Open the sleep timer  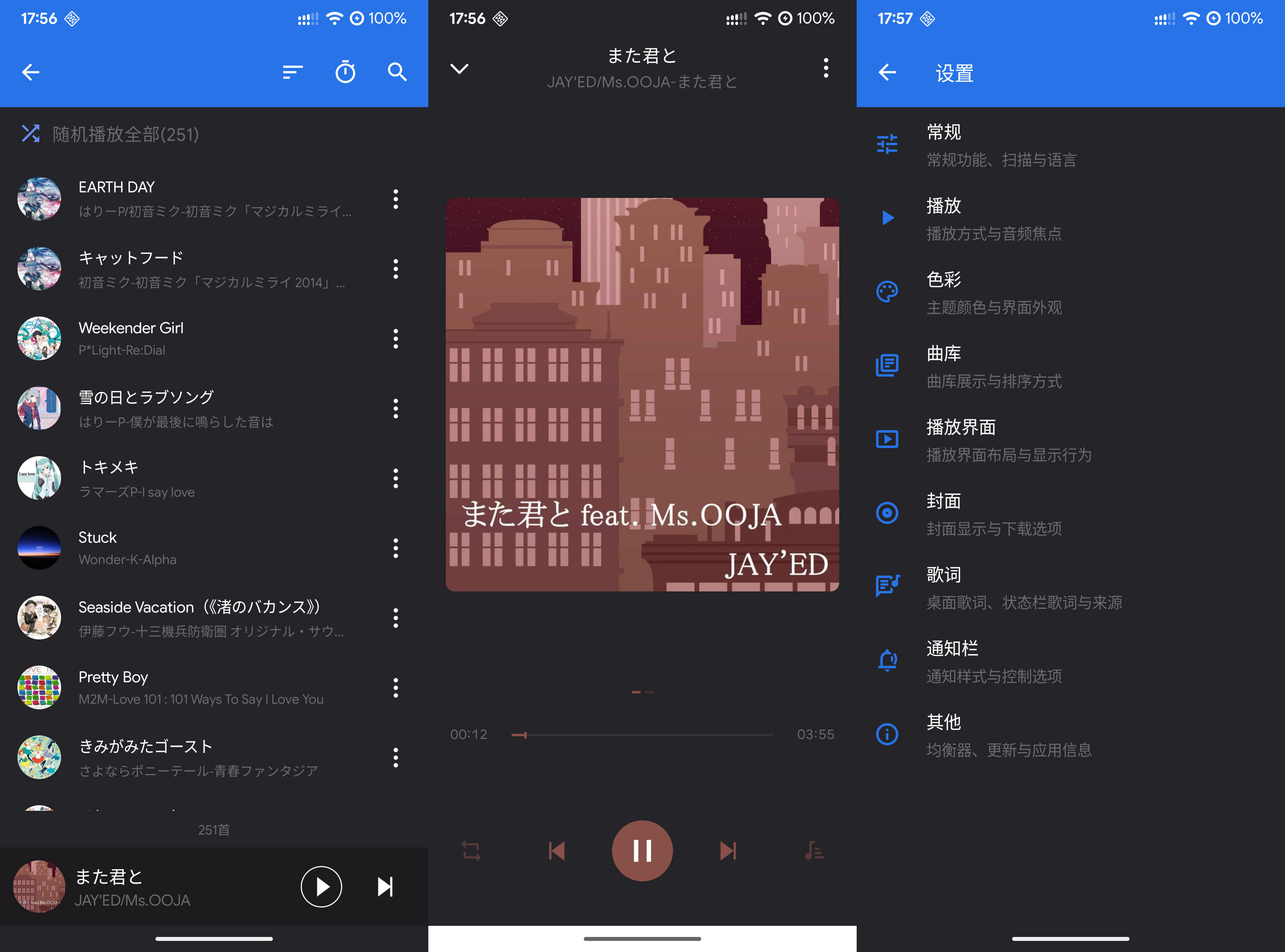pyautogui.click(x=345, y=72)
